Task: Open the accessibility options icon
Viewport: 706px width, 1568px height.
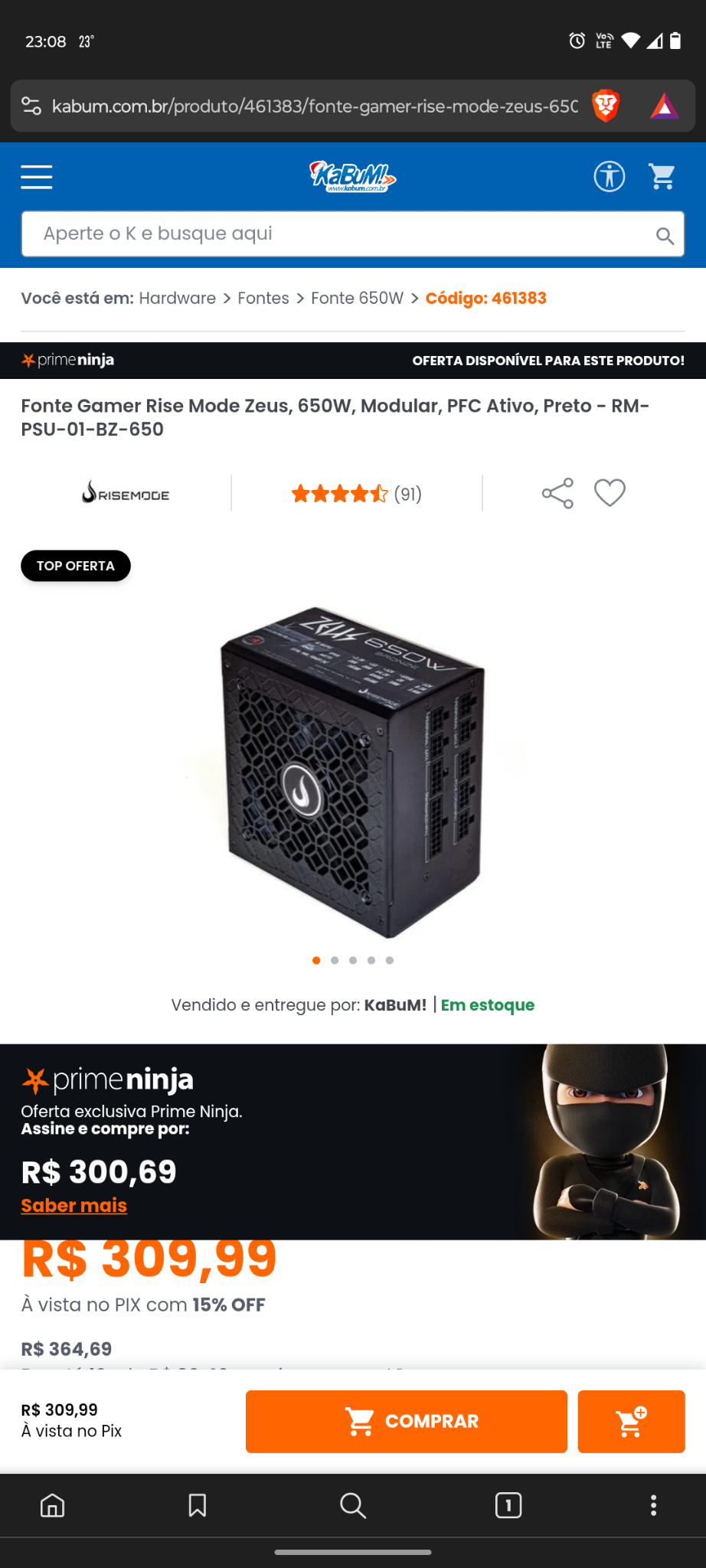Action: point(610,177)
